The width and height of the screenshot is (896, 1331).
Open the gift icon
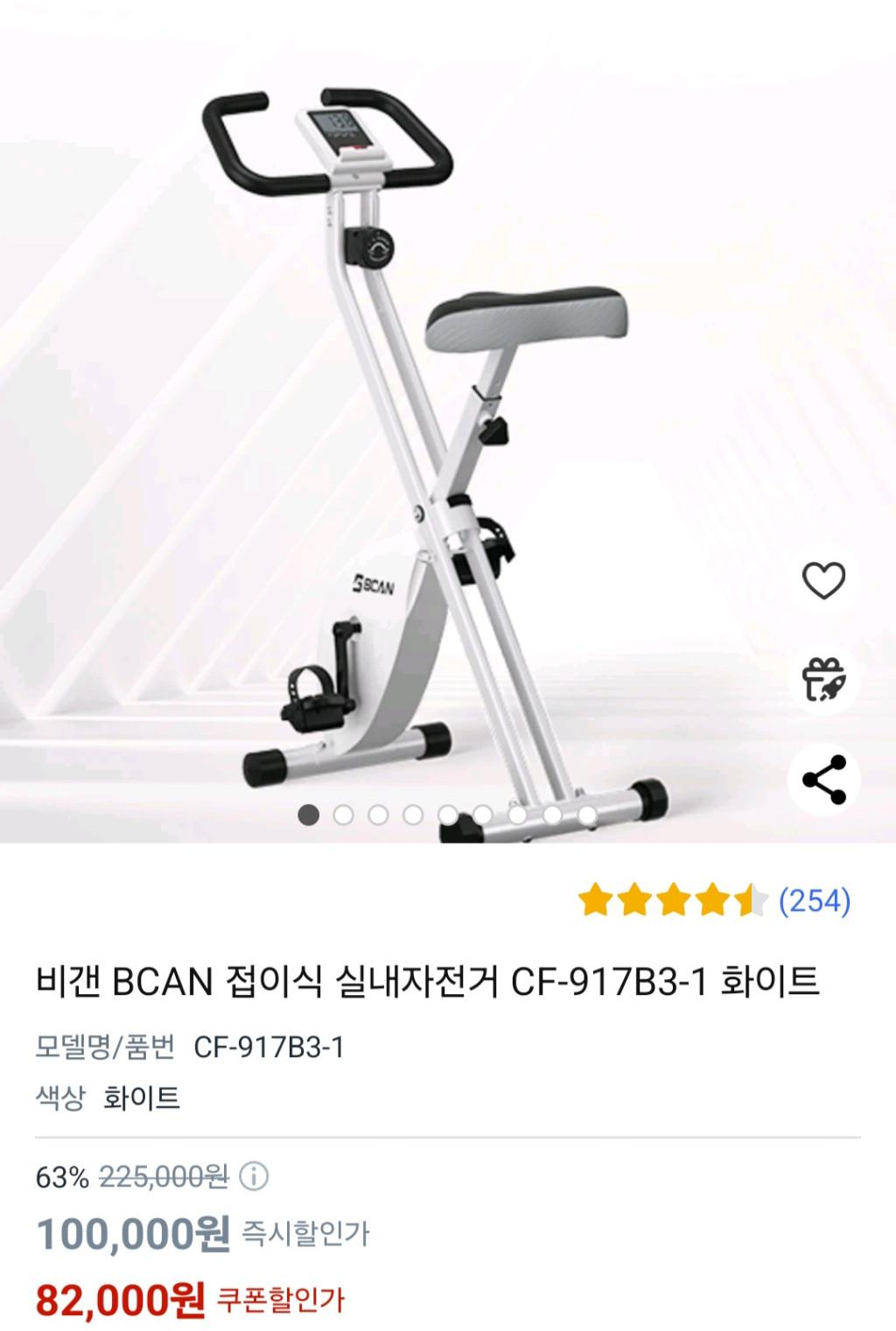pyautogui.click(x=823, y=679)
